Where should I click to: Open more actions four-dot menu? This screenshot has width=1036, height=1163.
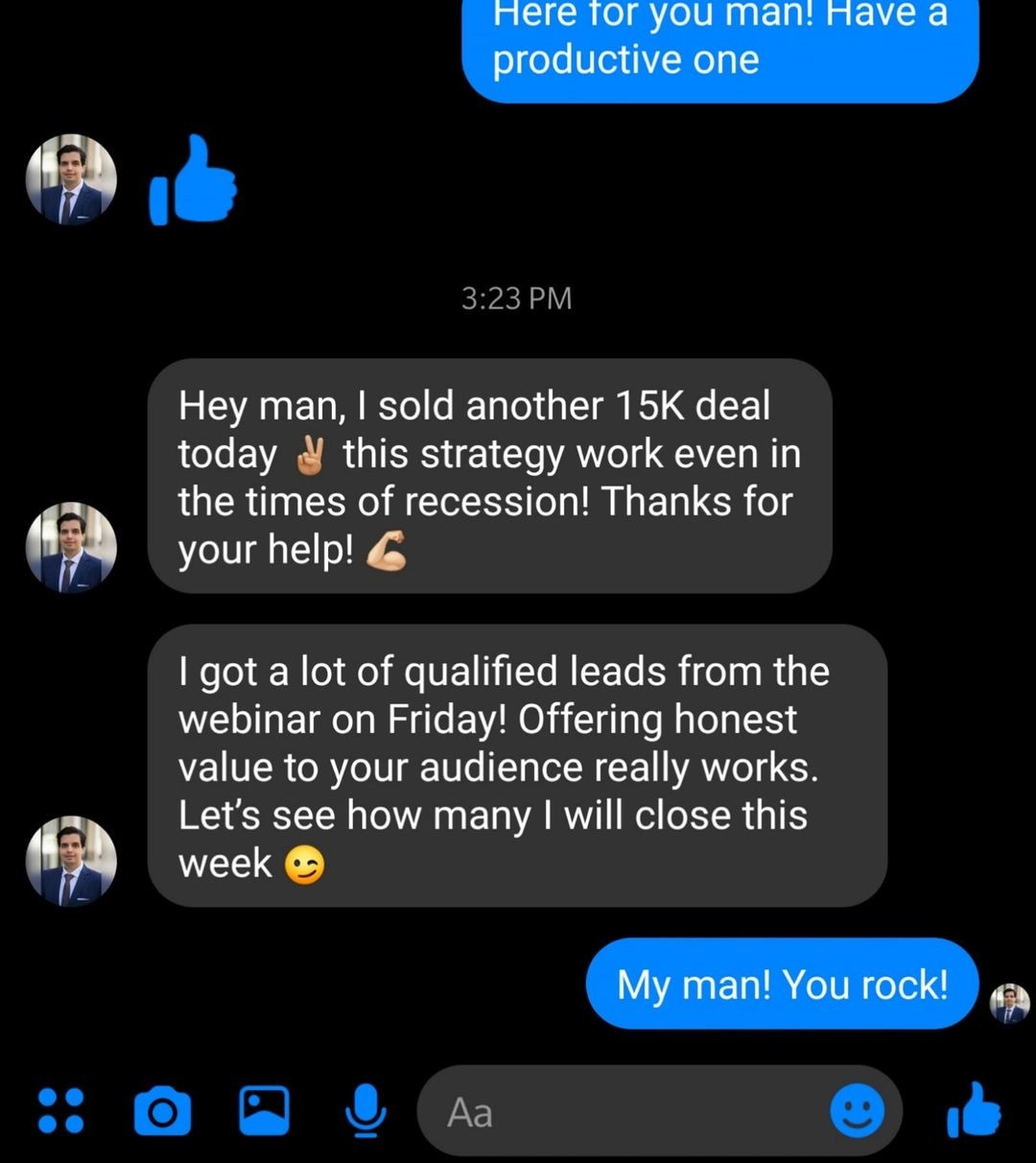pos(60,1111)
